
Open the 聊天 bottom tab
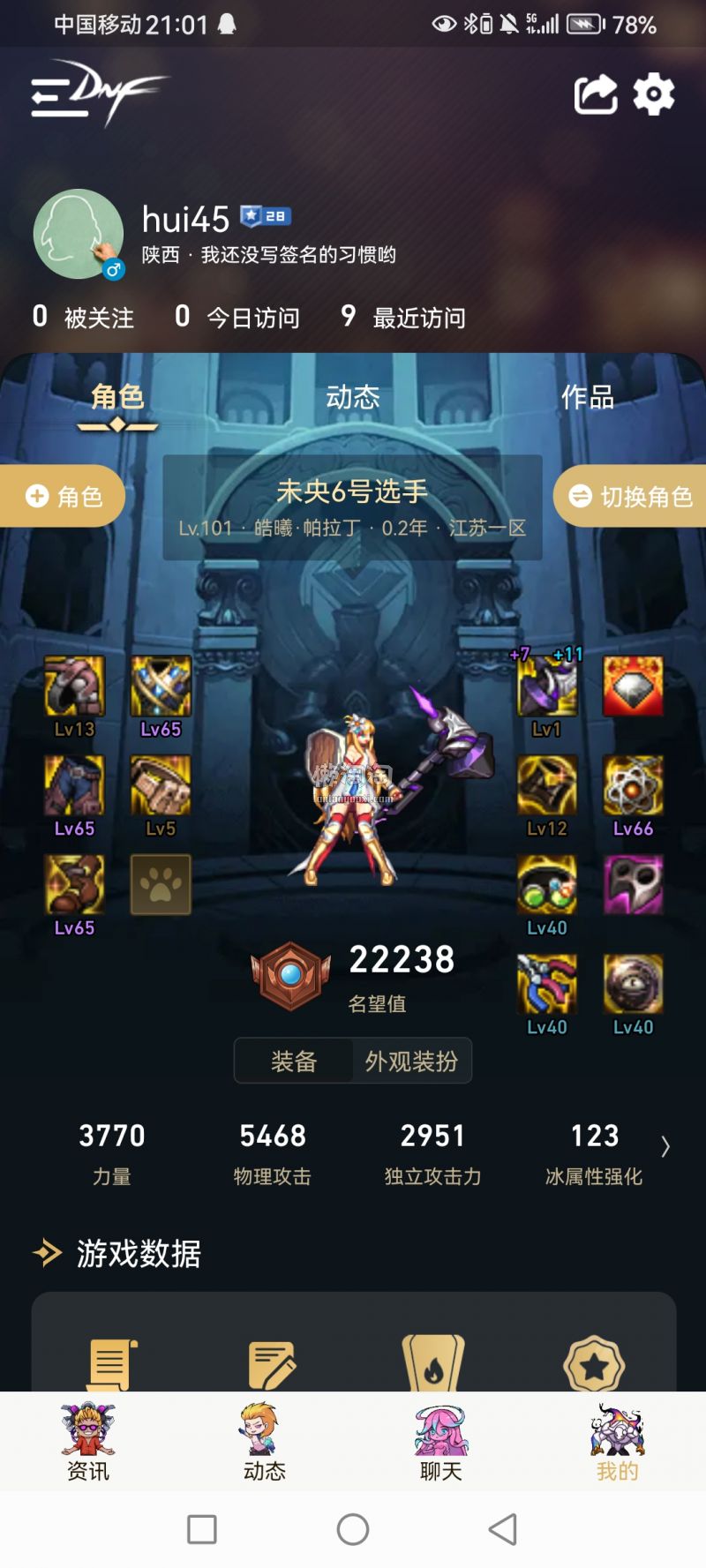coord(441,1442)
